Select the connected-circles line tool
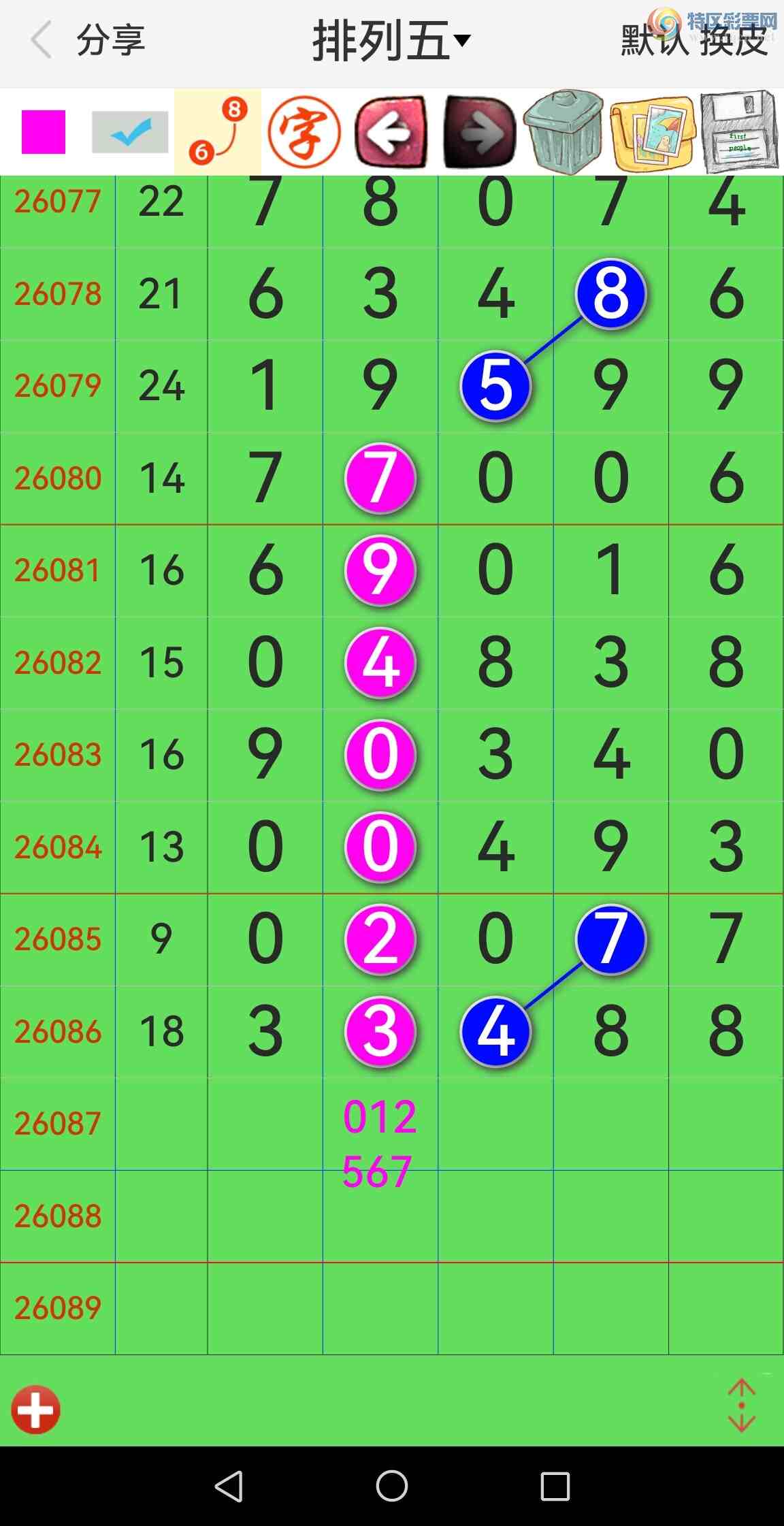 [218, 131]
